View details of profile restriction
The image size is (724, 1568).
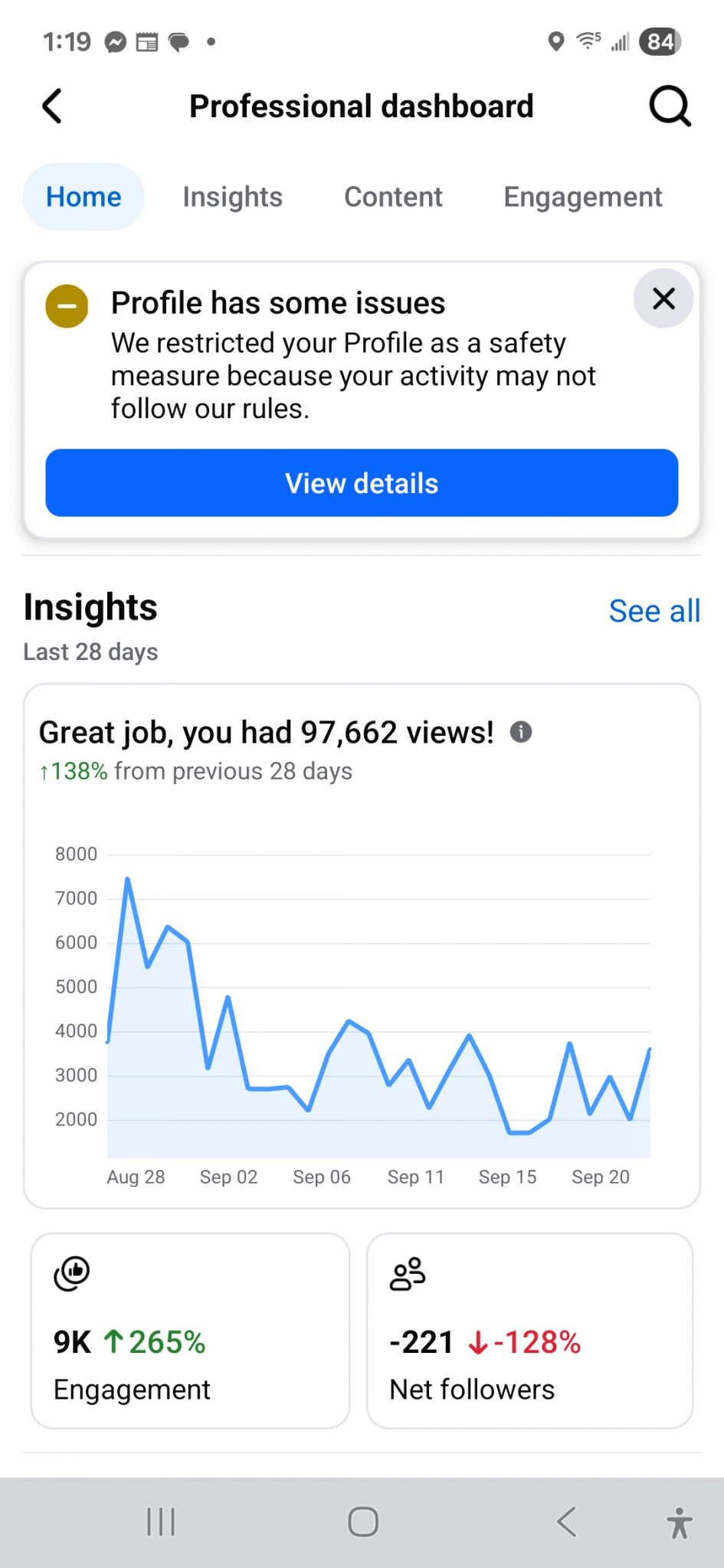(362, 483)
